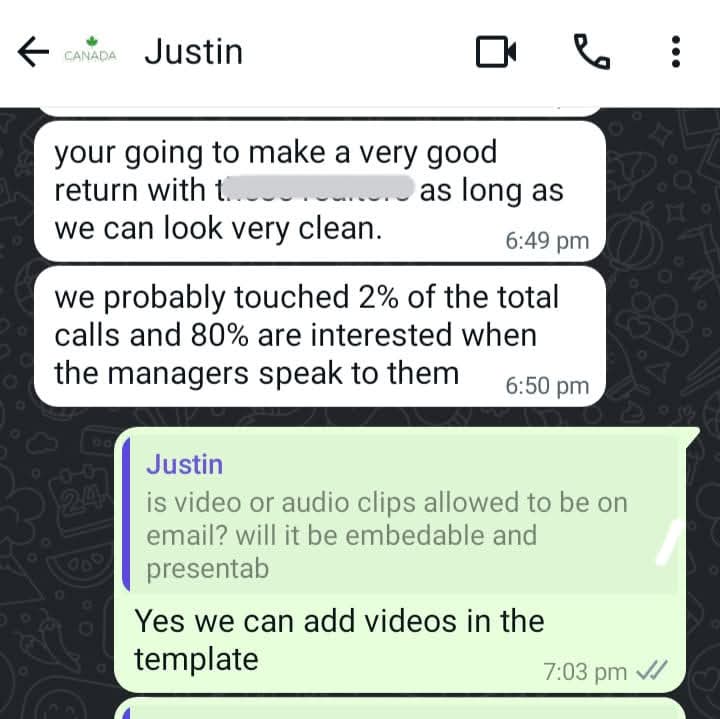Start a video call with Justin
Image resolution: width=720 pixels, height=719 pixels.
click(x=496, y=51)
